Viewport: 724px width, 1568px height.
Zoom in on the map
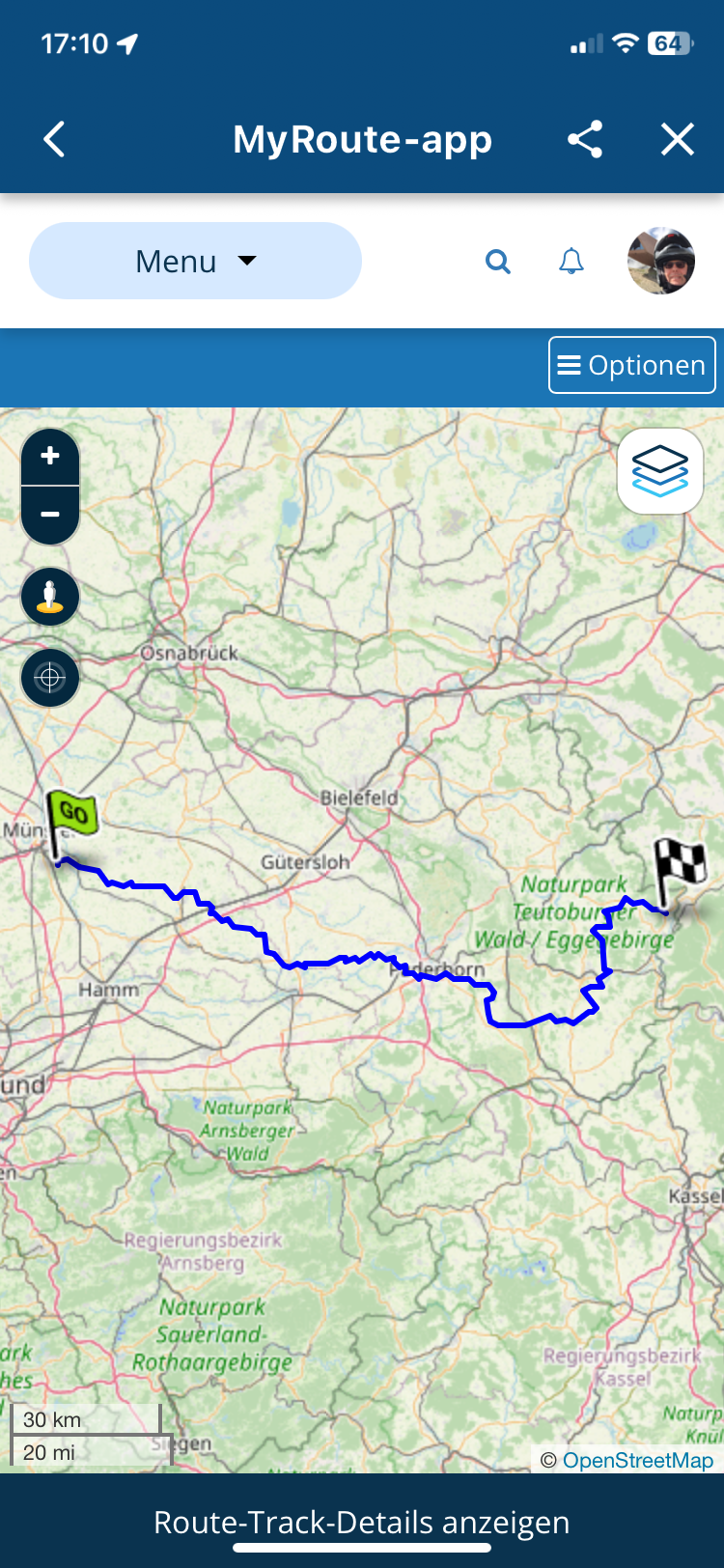[x=50, y=456]
